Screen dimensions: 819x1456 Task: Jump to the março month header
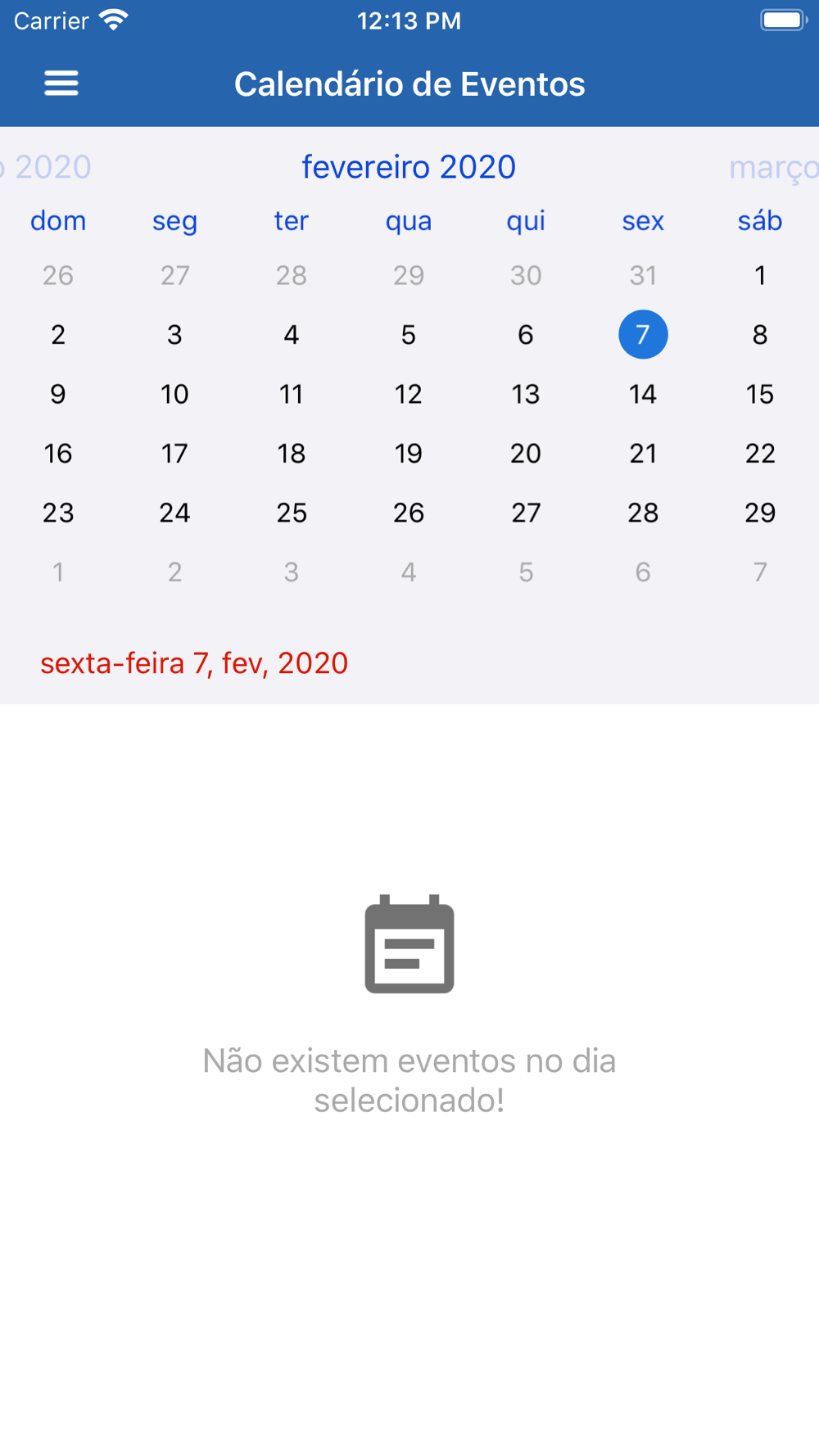pyautogui.click(x=773, y=167)
